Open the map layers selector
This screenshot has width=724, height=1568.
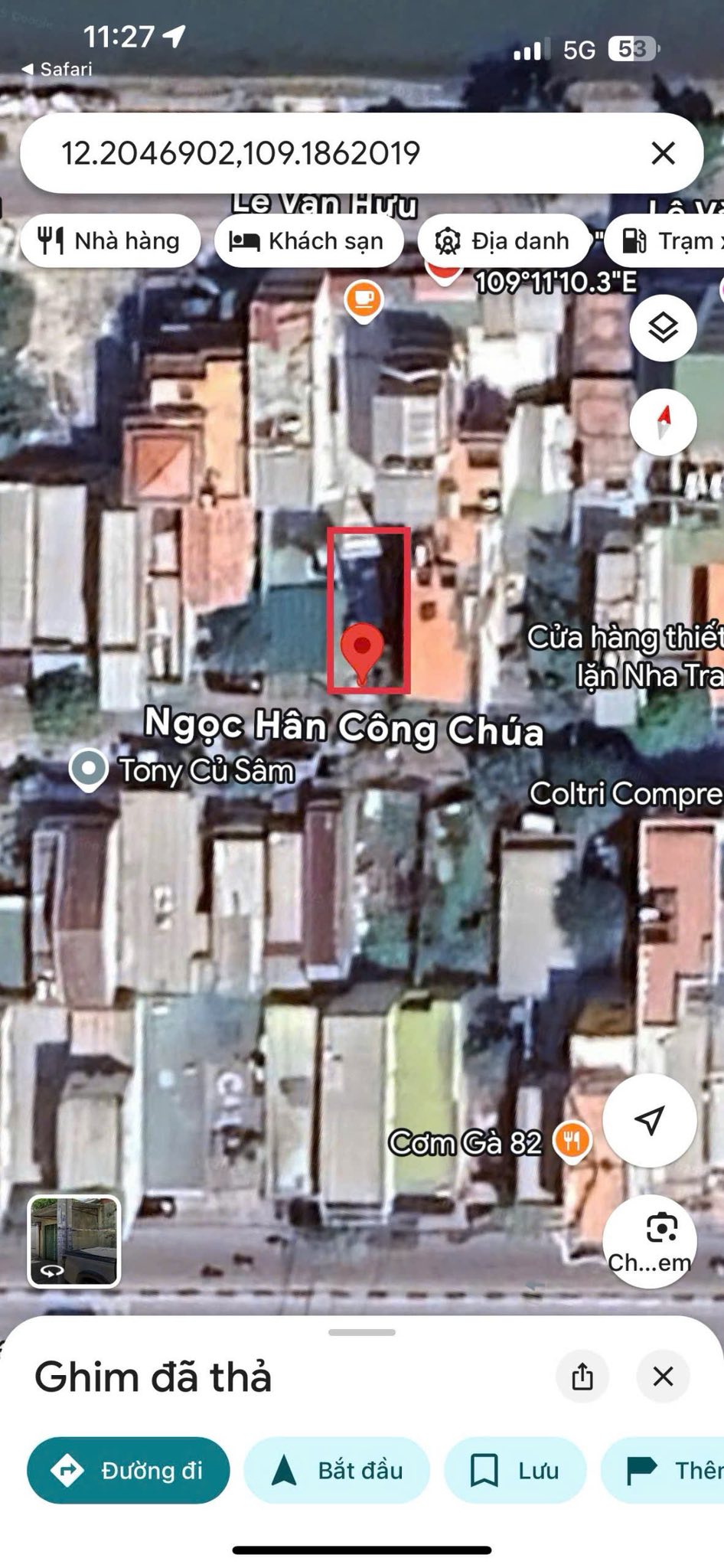click(x=663, y=328)
